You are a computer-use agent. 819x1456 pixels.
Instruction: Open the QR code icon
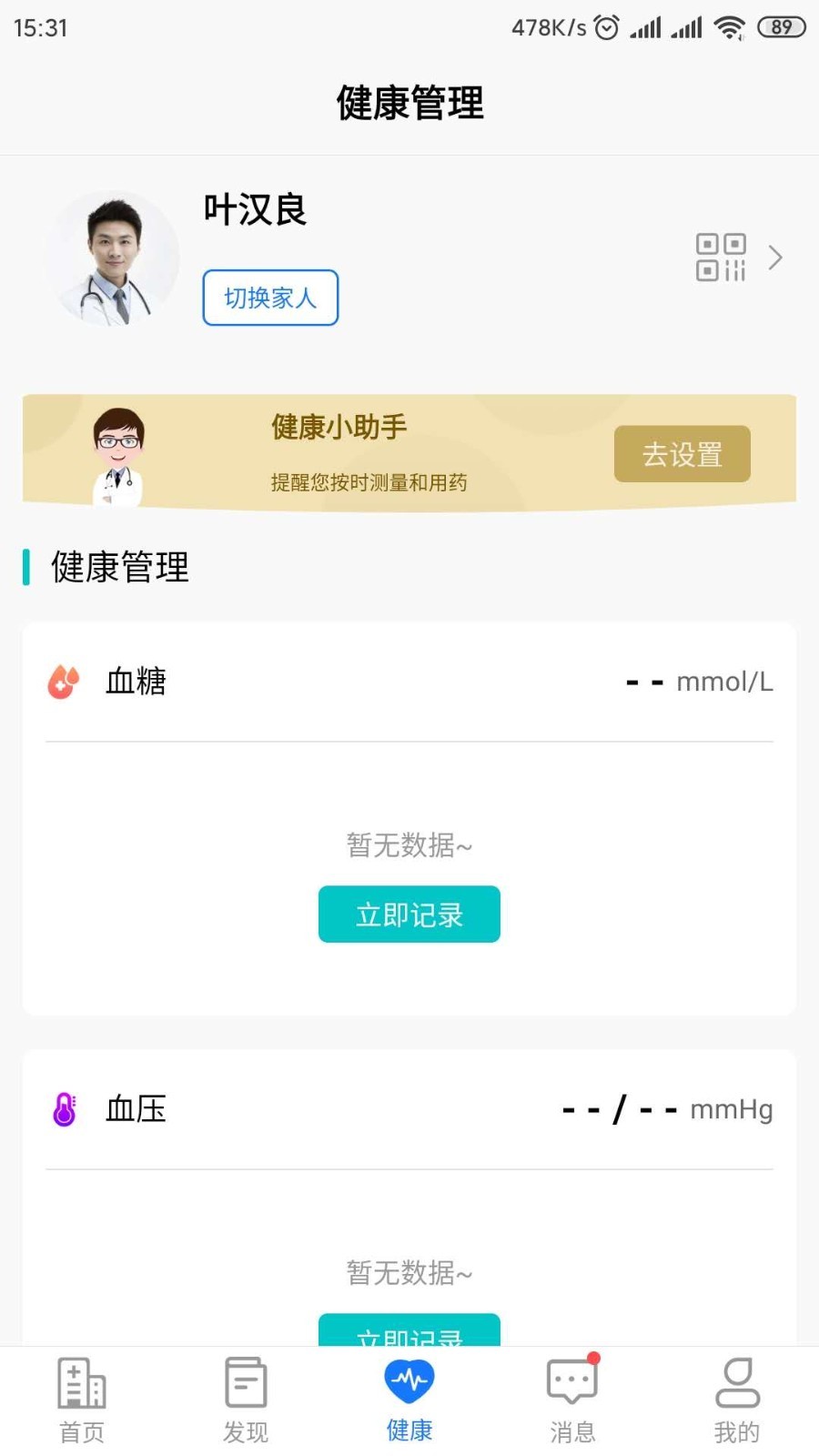click(x=721, y=258)
